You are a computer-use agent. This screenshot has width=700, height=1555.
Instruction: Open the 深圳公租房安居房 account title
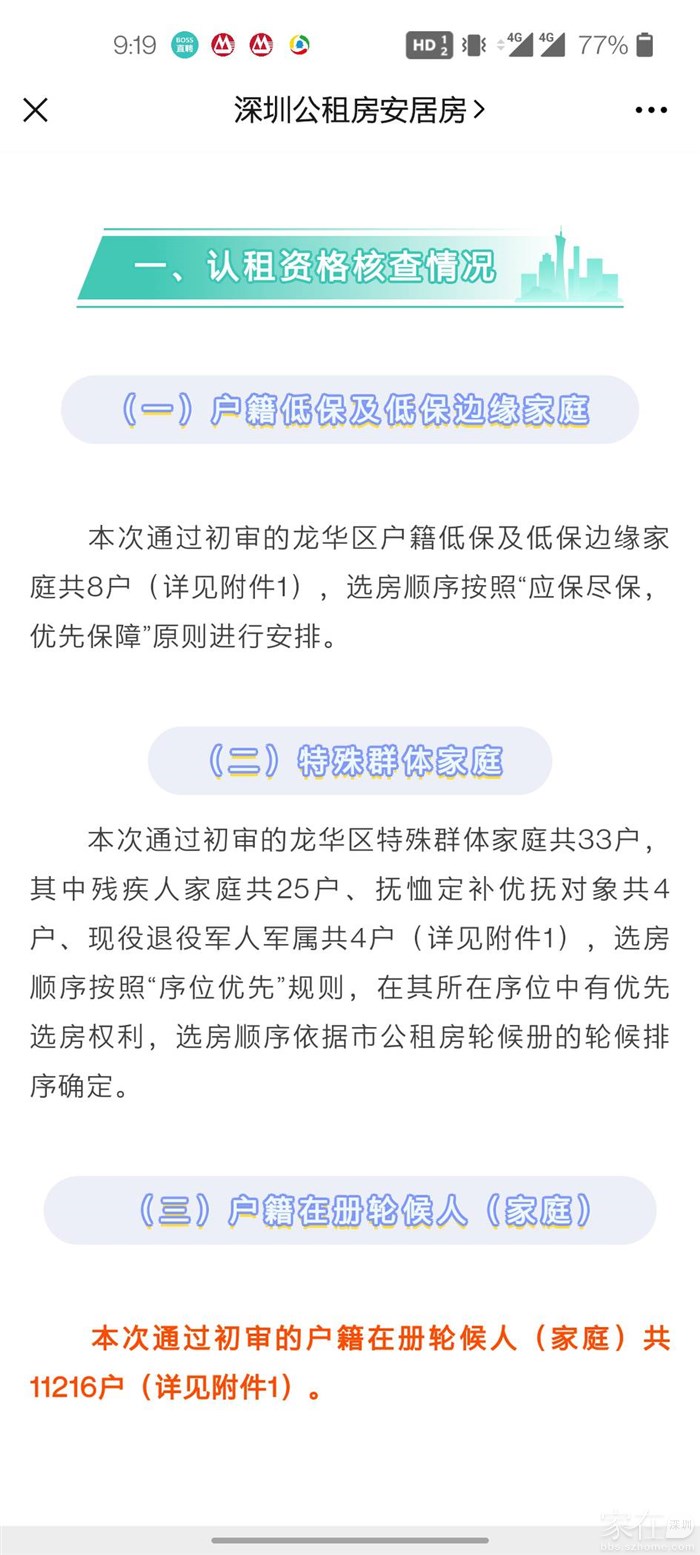pos(358,110)
